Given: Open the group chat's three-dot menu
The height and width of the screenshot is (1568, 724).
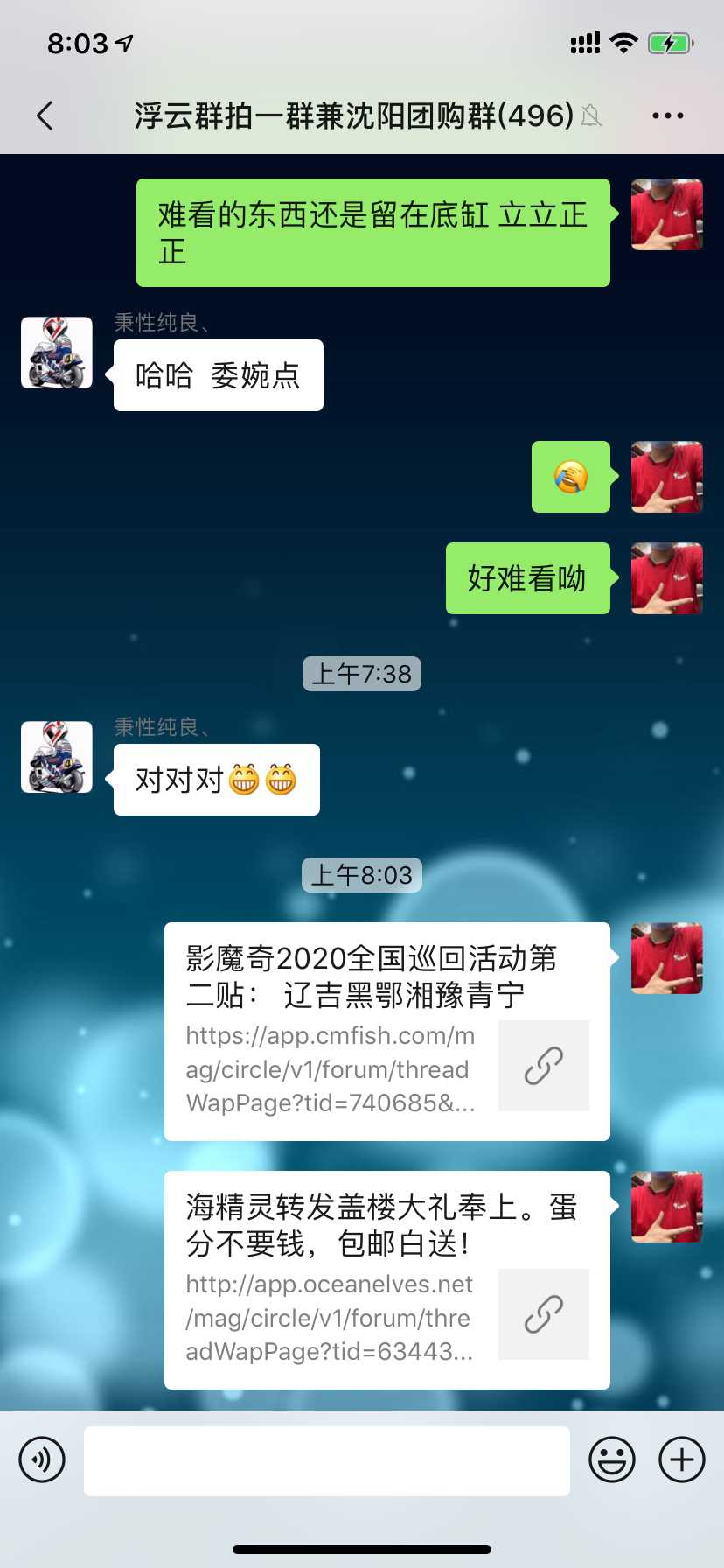Looking at the screenshot, I should [x=667, y=115].
